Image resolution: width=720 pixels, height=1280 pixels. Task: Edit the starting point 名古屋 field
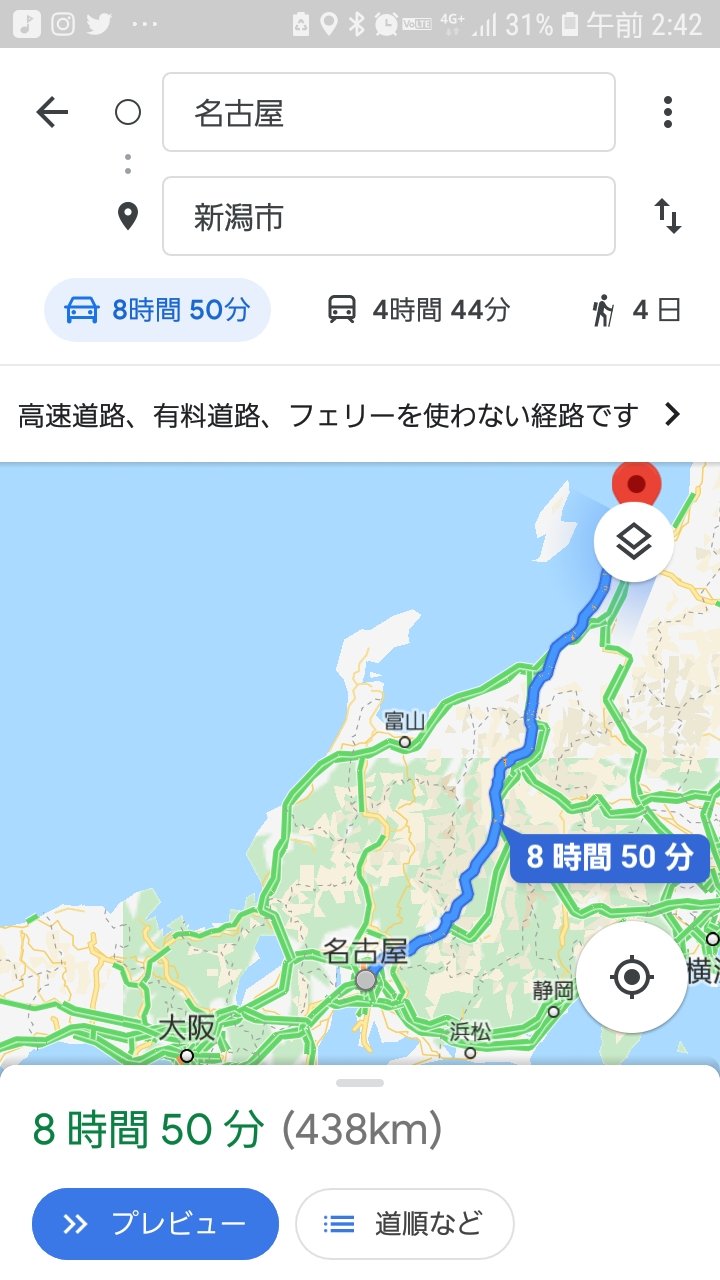(x=388, y=112)
